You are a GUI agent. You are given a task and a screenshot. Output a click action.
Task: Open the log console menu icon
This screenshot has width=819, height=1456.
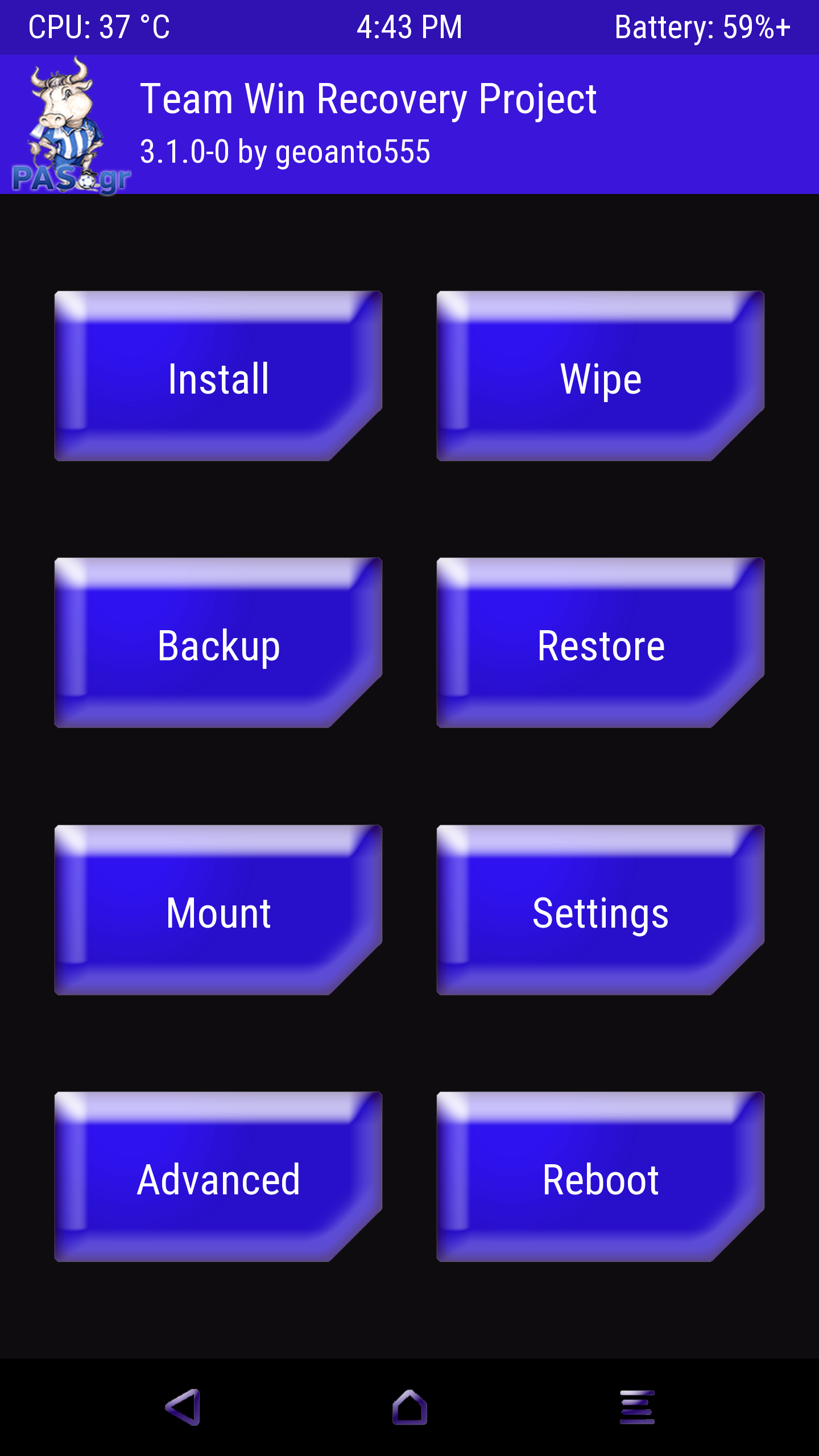[637, 1407]
